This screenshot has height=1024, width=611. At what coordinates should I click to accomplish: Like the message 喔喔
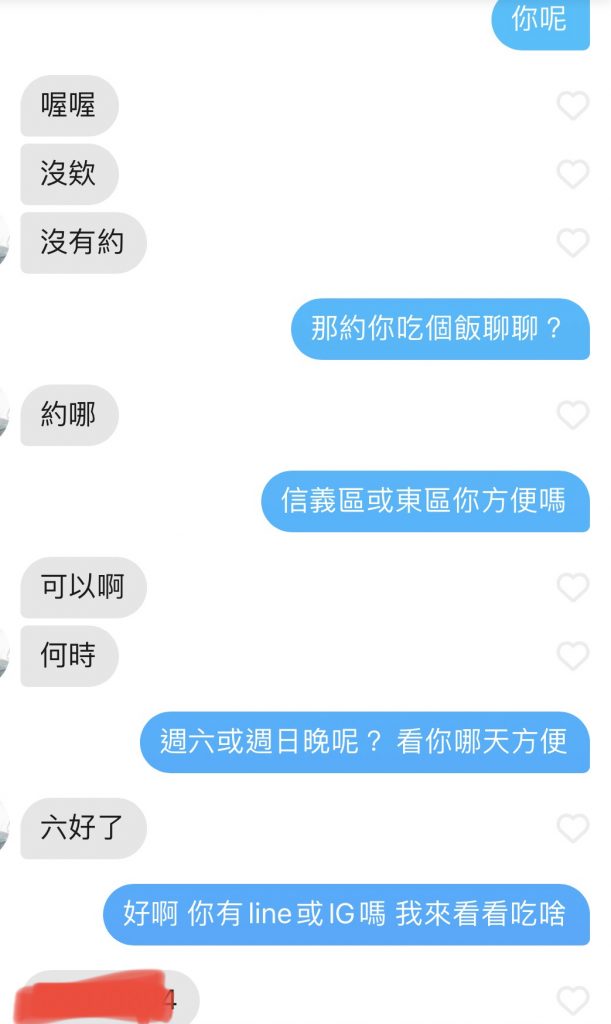click(x=573, y=106)
